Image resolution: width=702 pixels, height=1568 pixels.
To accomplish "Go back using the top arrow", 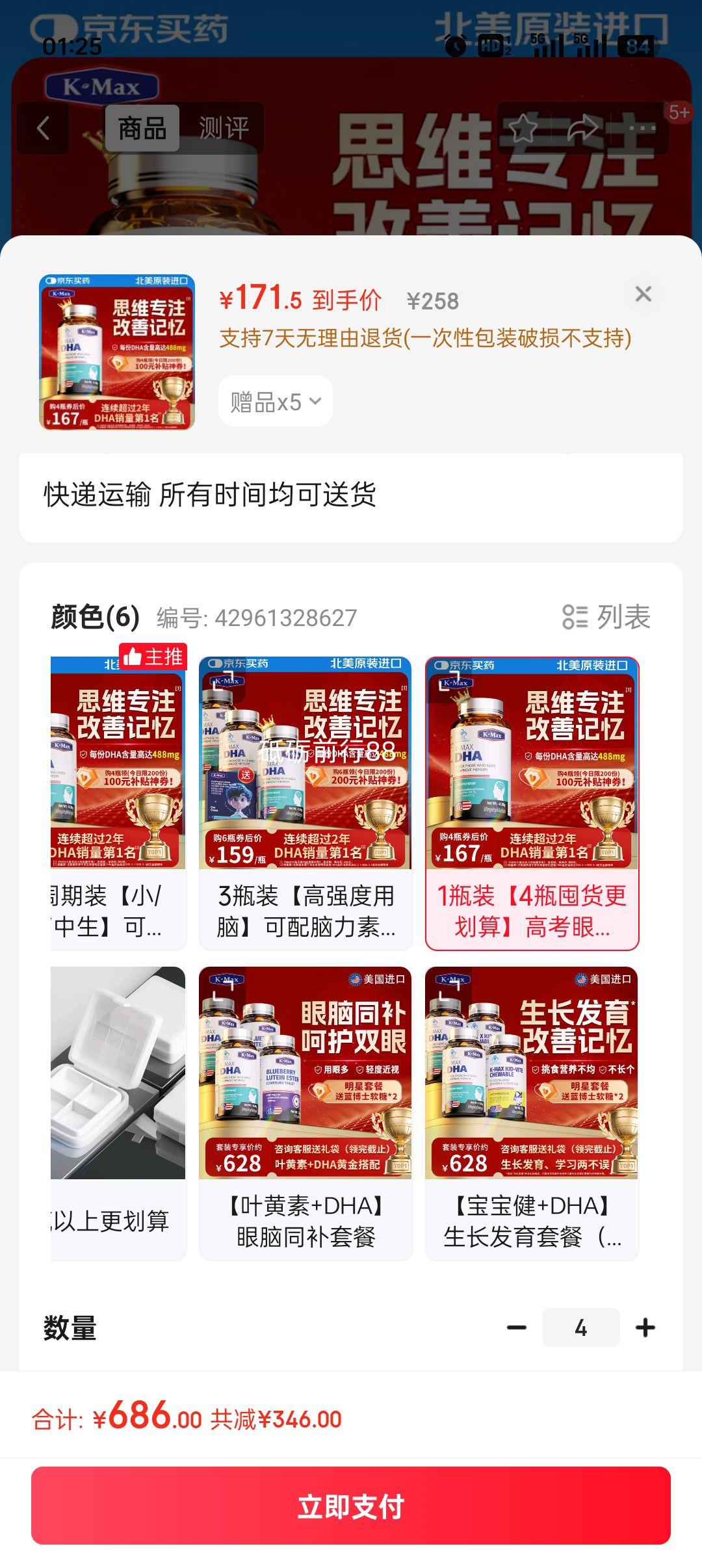I will tap(43, 128).
